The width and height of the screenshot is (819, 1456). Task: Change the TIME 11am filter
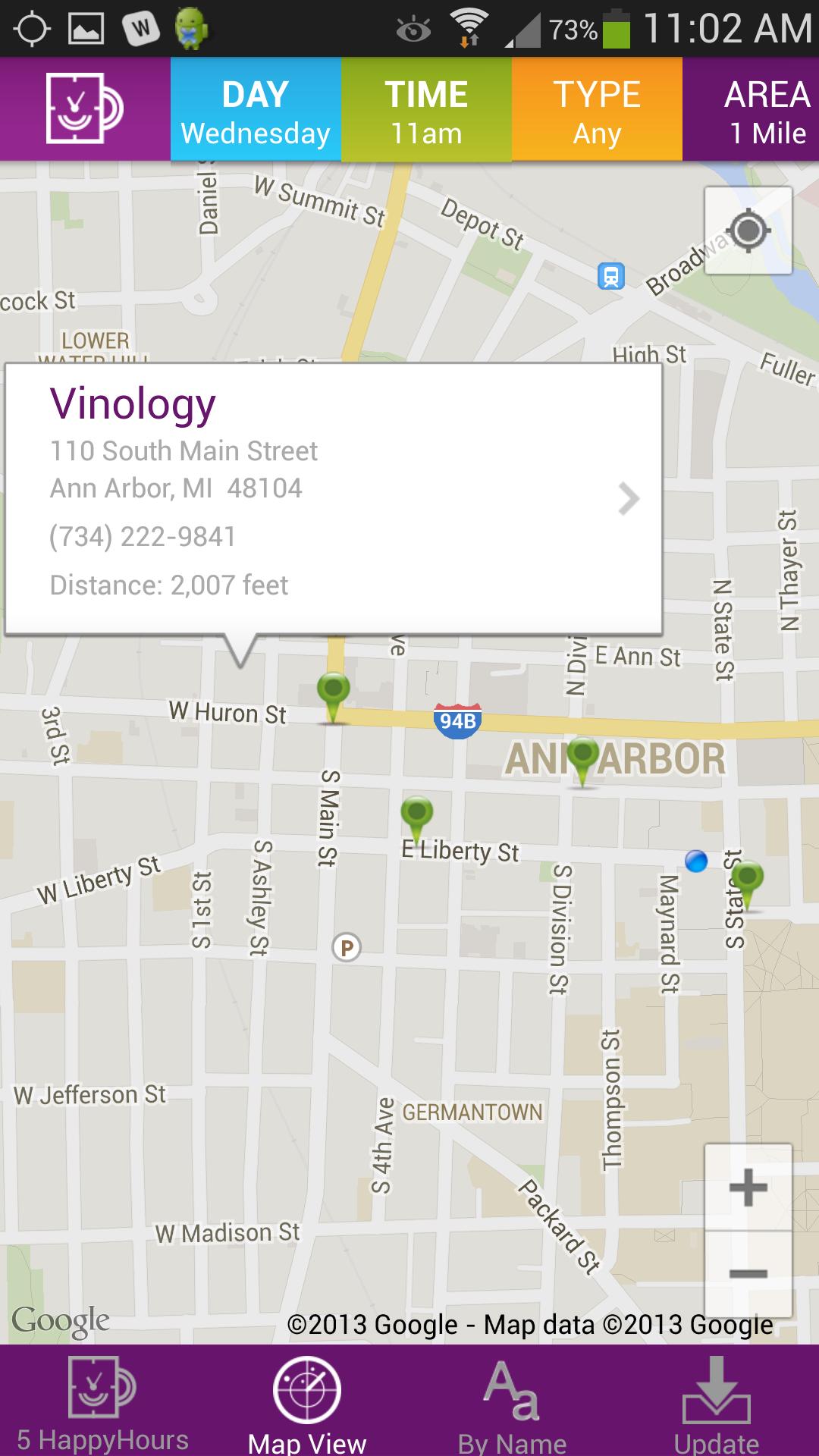point(426,111)
